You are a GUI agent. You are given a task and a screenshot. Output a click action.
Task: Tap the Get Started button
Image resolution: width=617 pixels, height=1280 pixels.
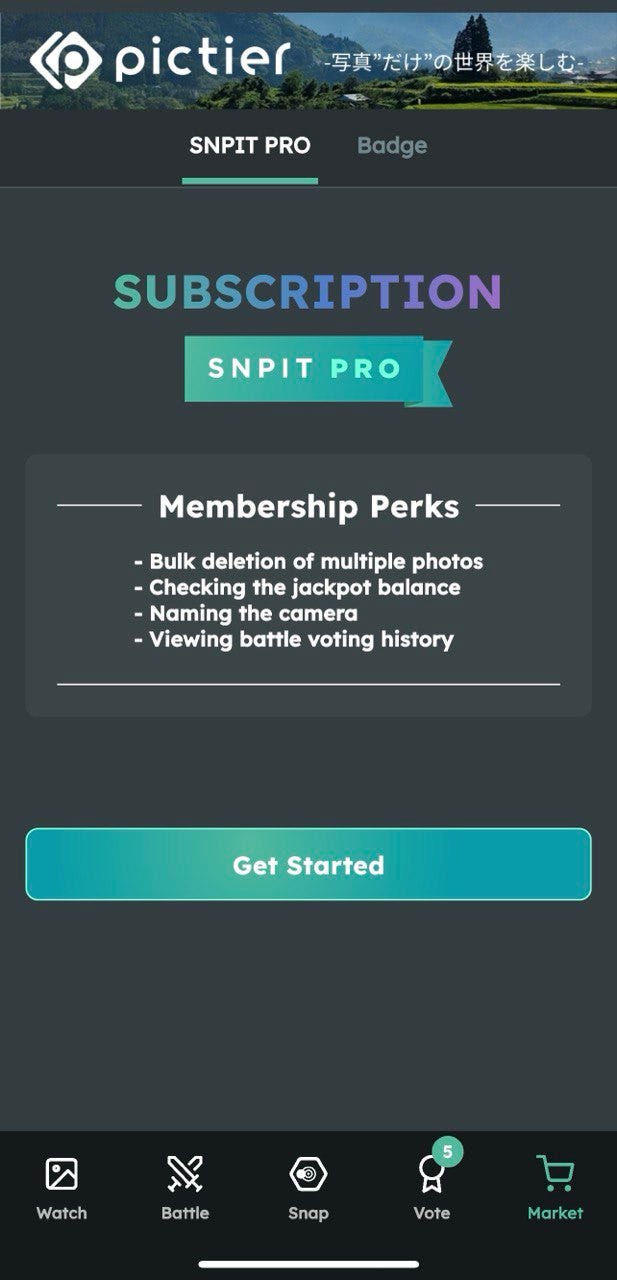[308, 865]
